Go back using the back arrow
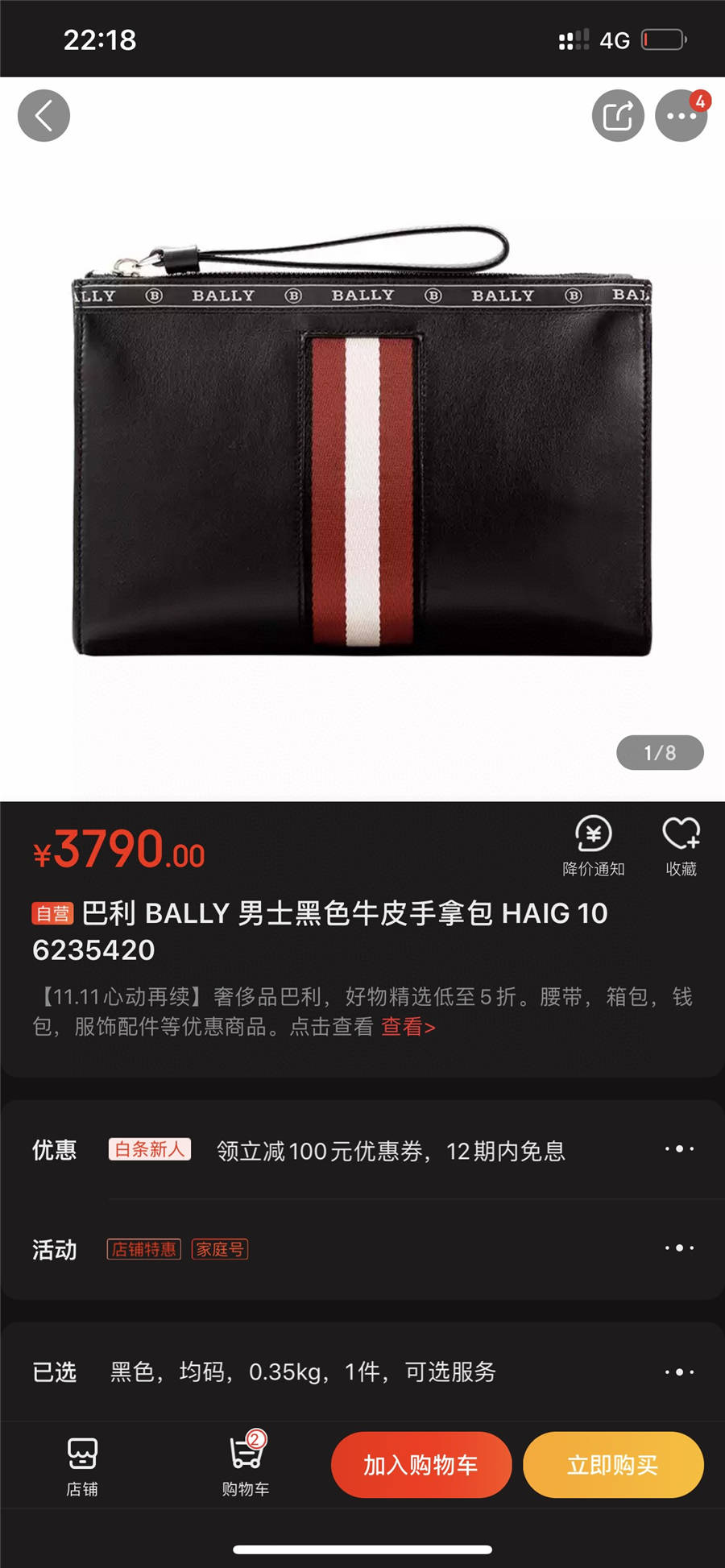This screenshot has height=1568, width=725. point(43,116)
